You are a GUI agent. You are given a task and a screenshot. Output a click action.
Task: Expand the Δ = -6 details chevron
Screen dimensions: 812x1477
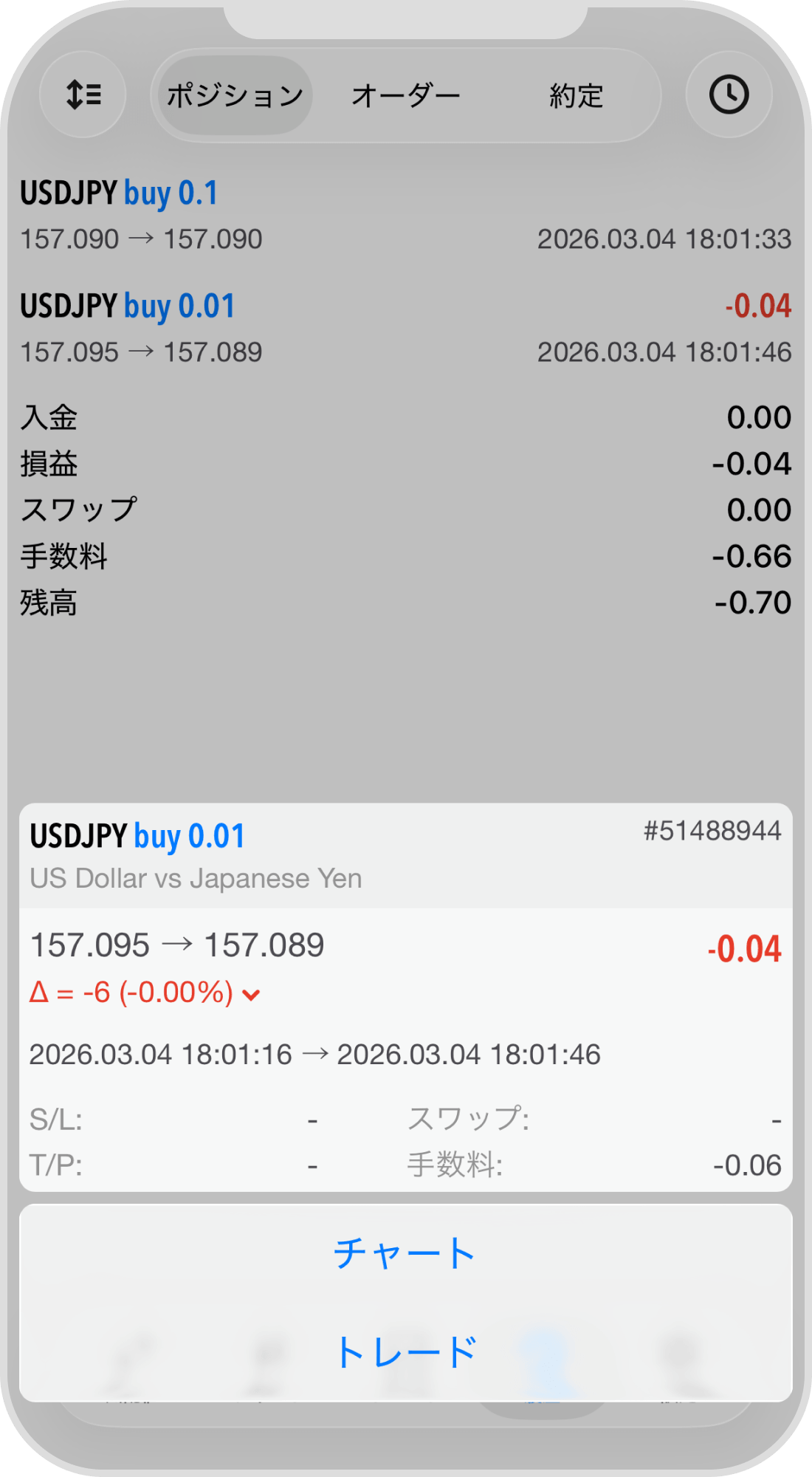(x=252, y=995)
